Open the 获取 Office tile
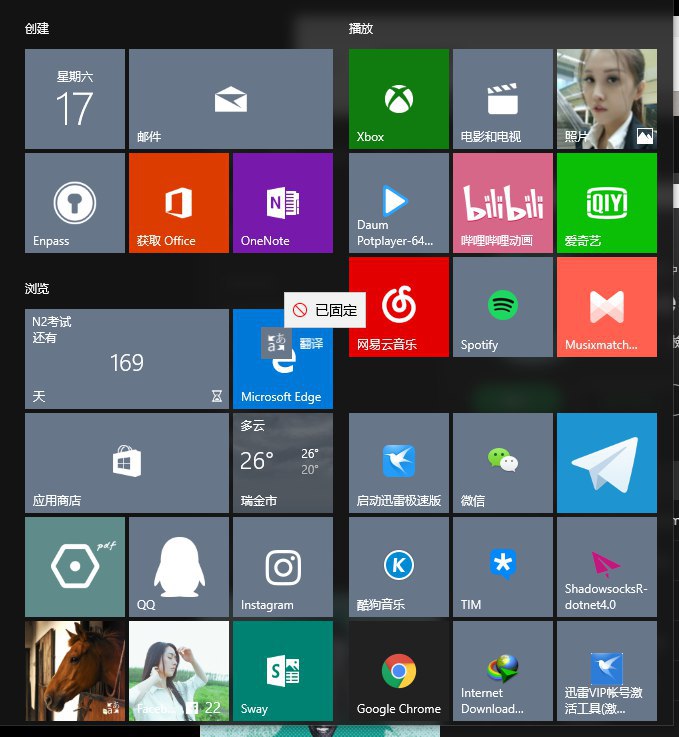The image size is (679, 737). pos(179,203)
